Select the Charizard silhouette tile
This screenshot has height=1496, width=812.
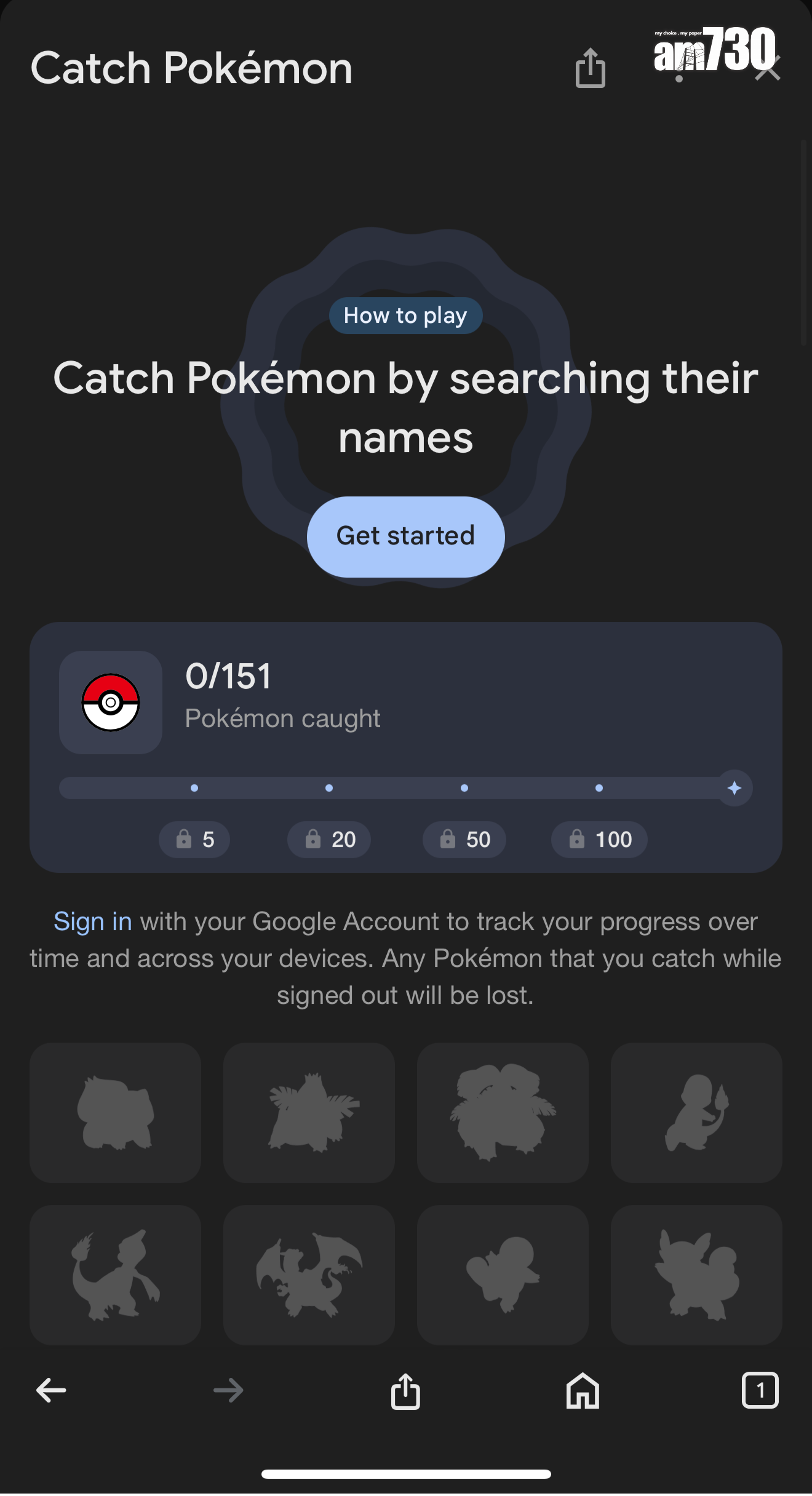(309, 1275)
